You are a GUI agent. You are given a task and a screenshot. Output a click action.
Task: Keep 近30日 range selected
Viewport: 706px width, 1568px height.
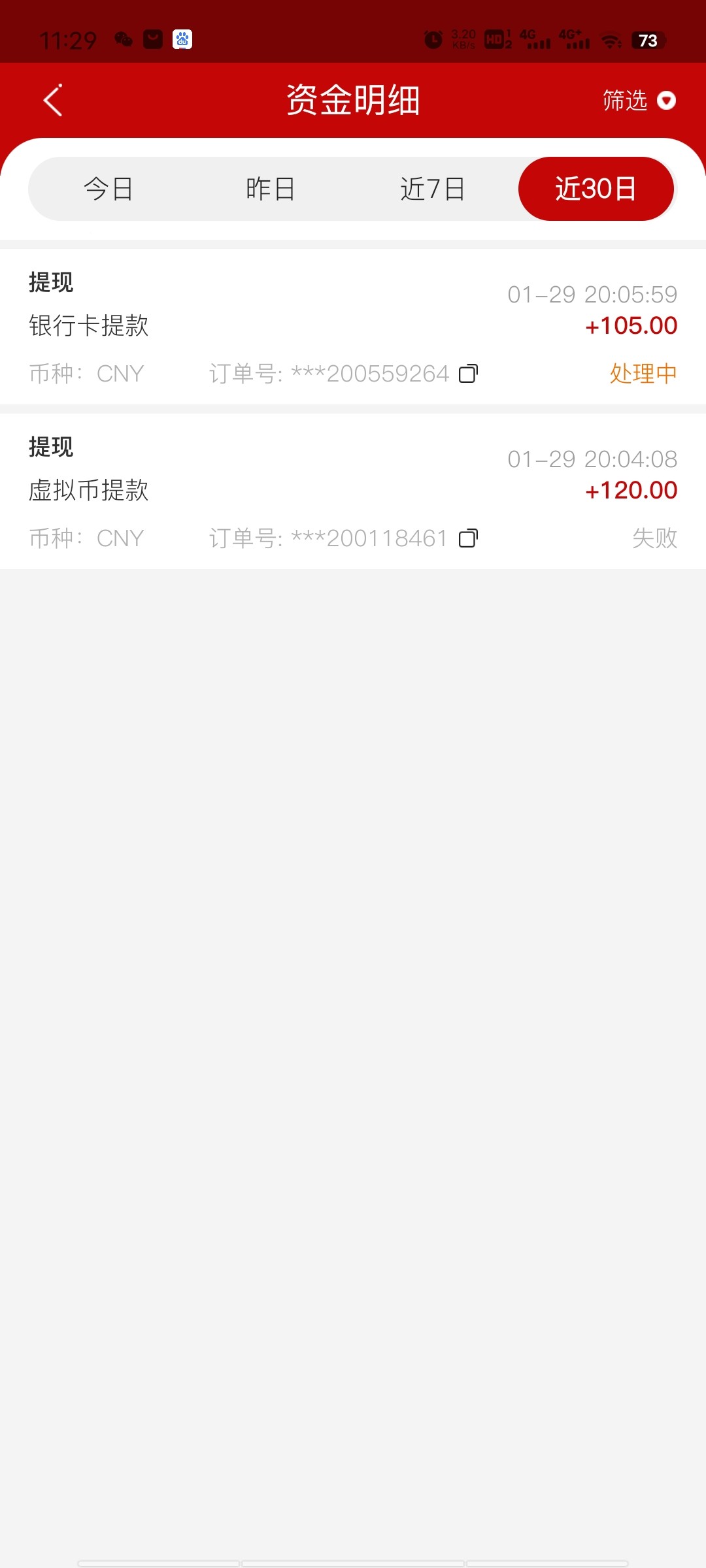pyautogui.click(x=596, y=189)
